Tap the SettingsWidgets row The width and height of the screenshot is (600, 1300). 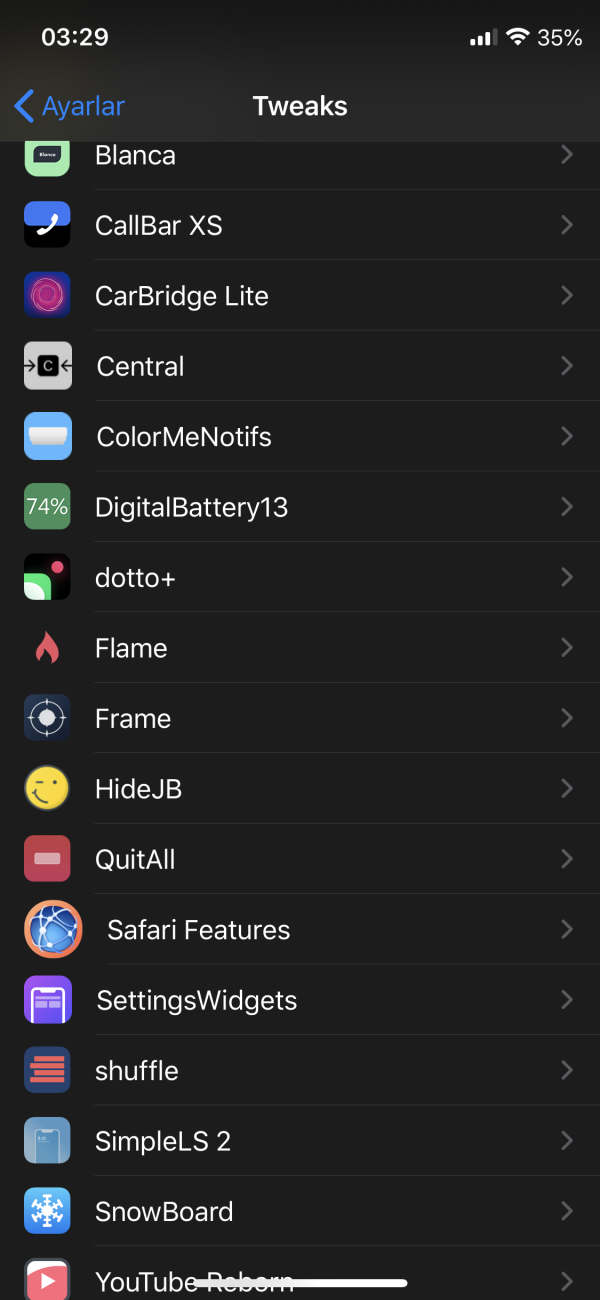click(x=300, y=1000)
